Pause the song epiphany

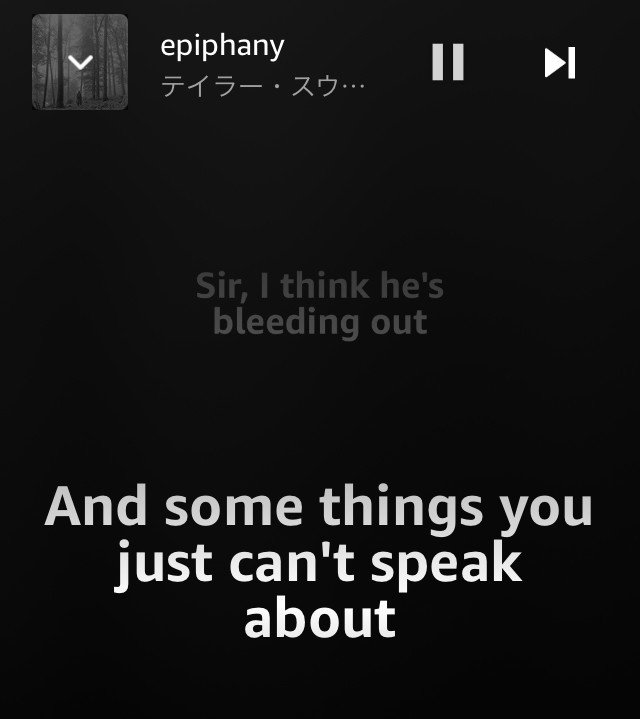[447, 62]
